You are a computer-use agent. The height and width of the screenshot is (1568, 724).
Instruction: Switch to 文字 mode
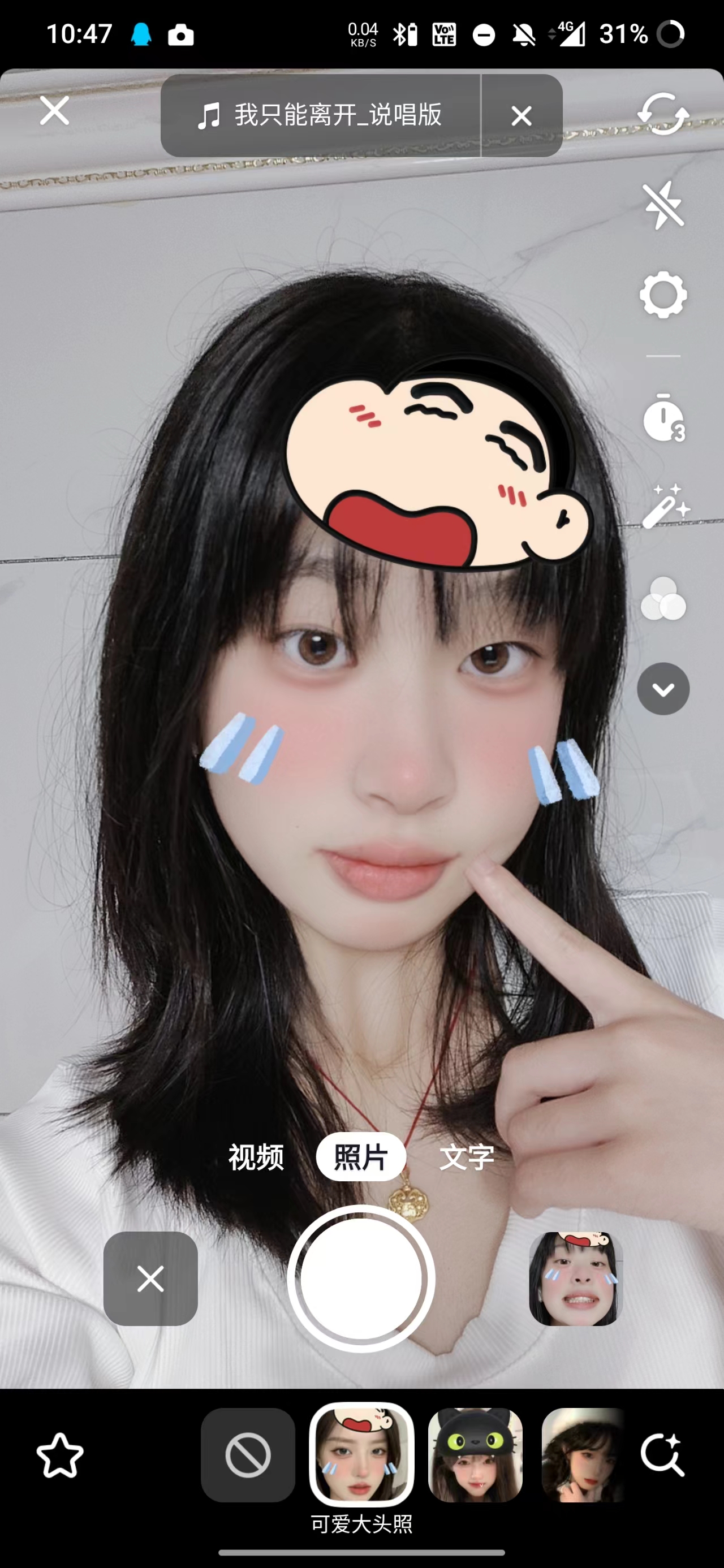[467, 1156]
